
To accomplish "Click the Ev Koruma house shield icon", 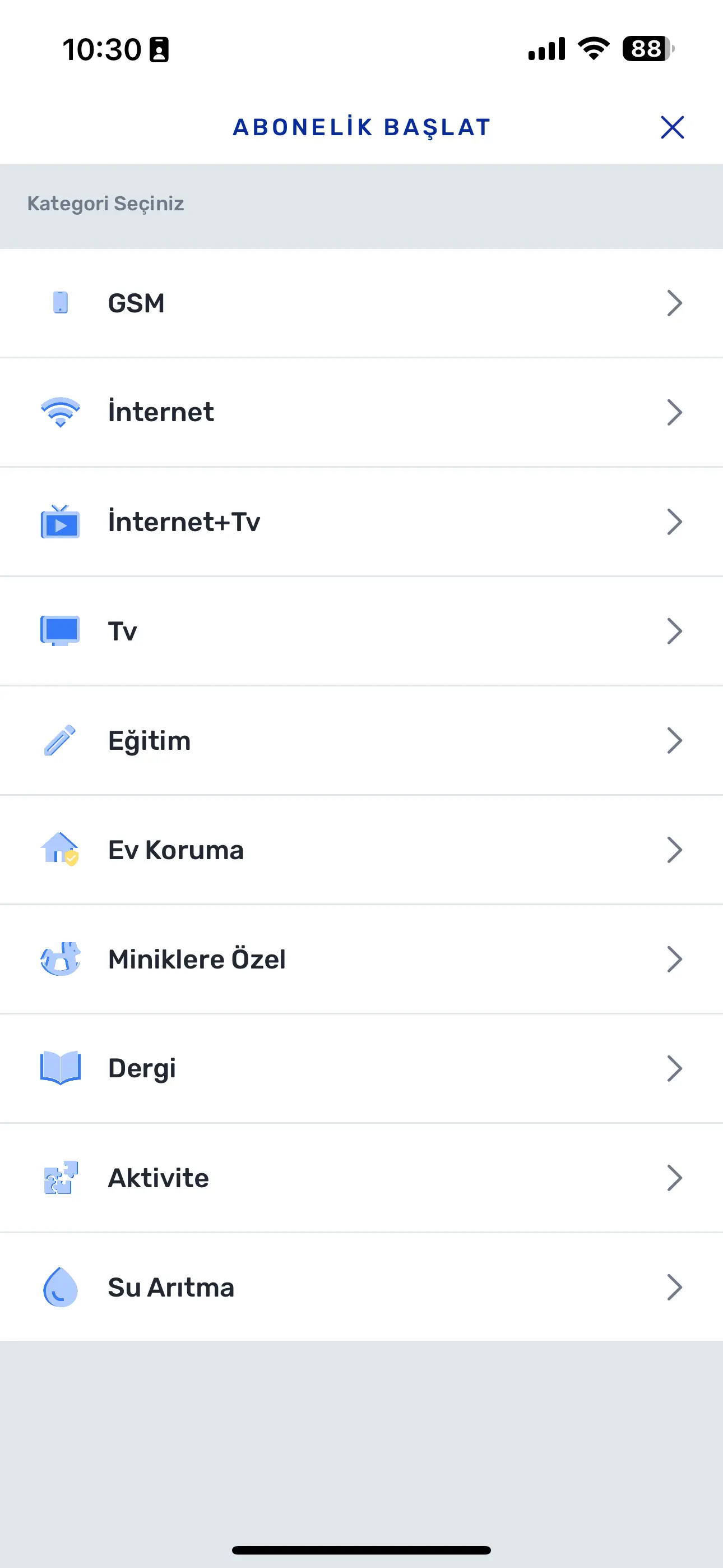I will (59, 850).
